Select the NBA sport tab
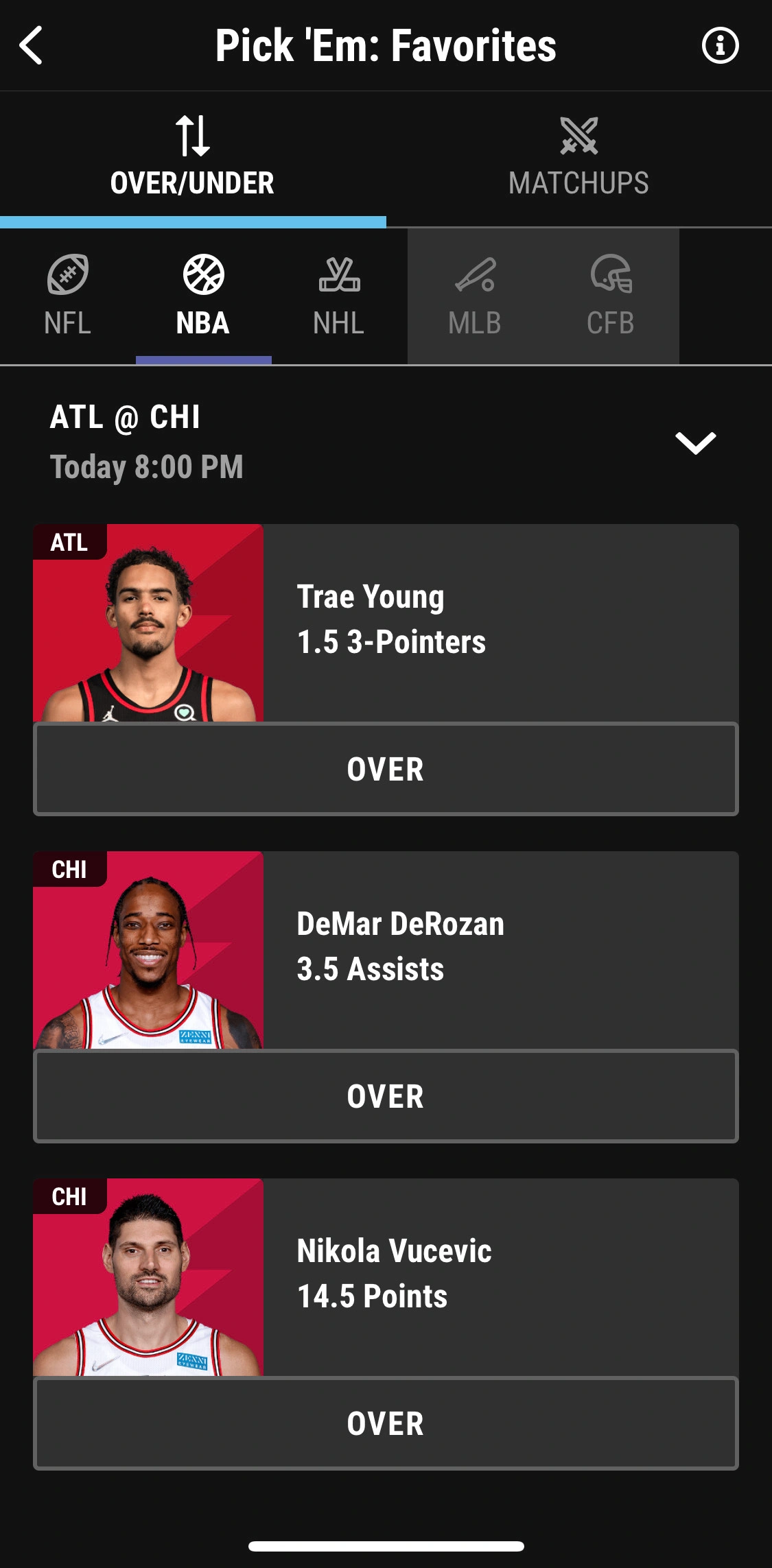Viewport: 772px width, 1568px height. pyautogui.click(x=203, y=296)
